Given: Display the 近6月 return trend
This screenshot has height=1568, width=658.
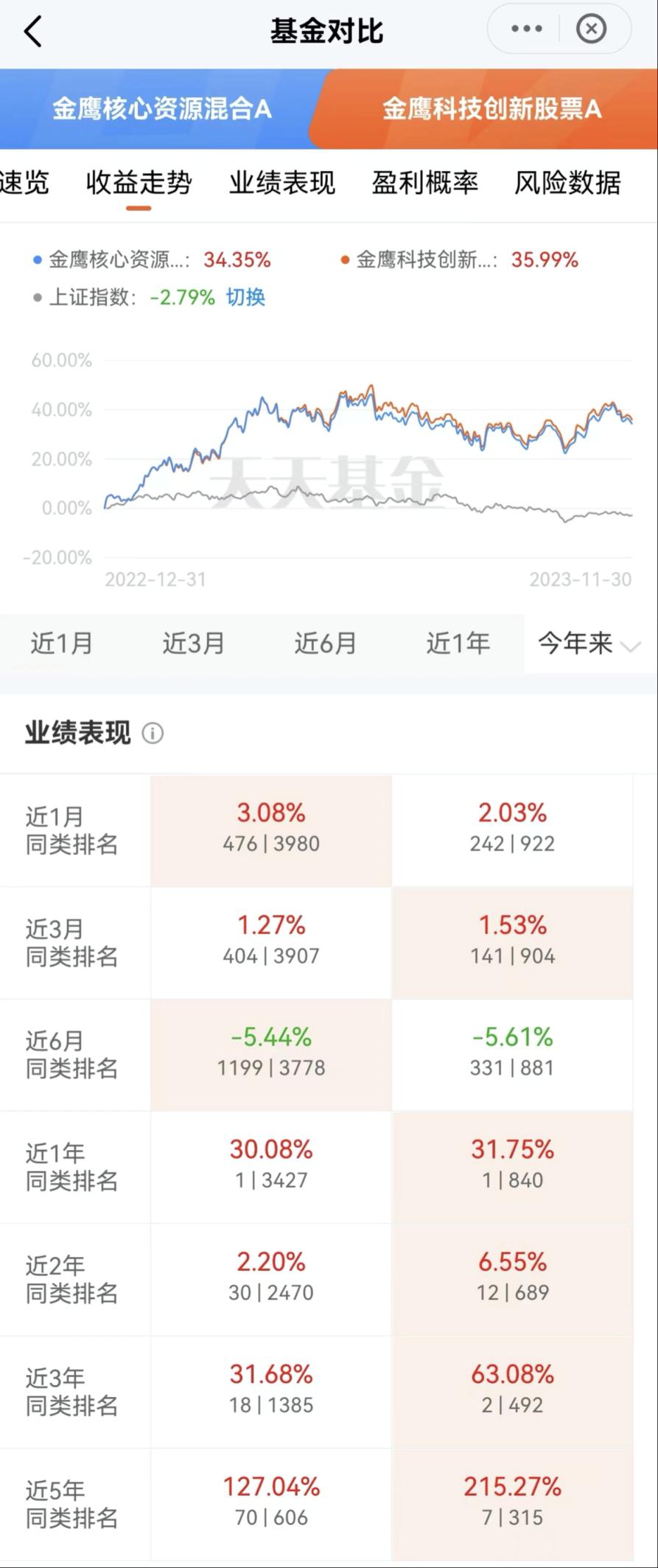Looking at the screenshot, I should point(325,644).
